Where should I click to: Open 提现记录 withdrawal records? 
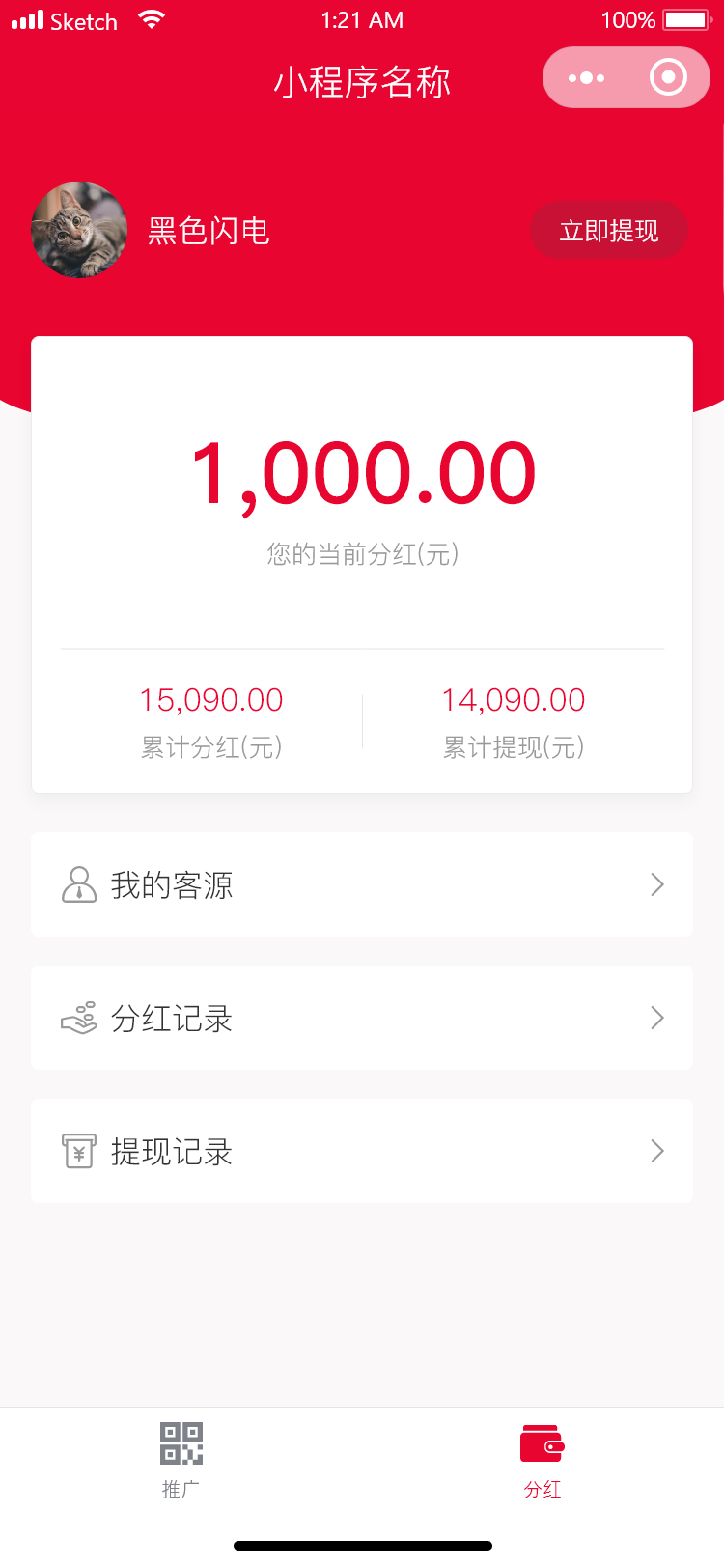362,1151
